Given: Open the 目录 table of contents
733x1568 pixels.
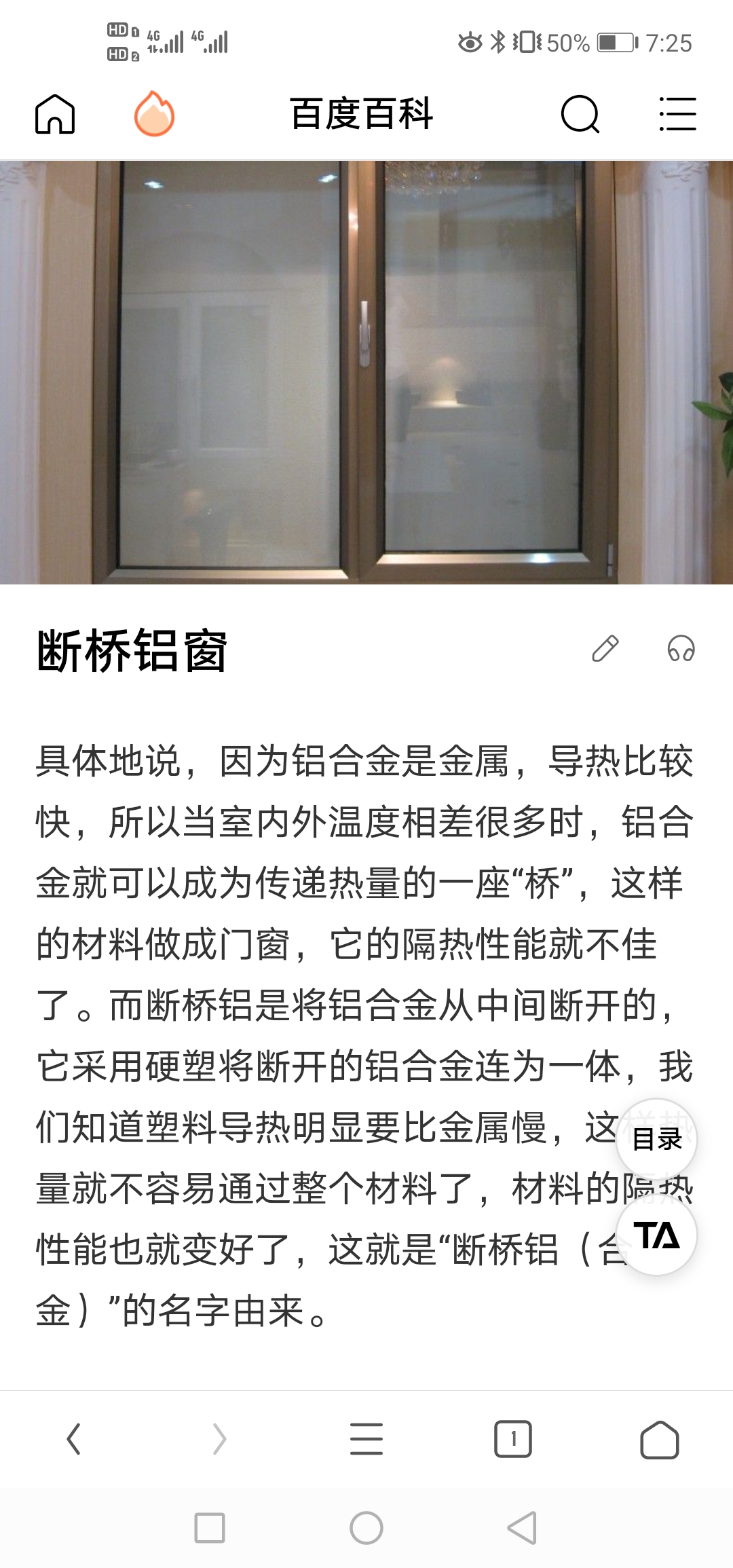Looking at the screenshot, I should point(656,1140).
